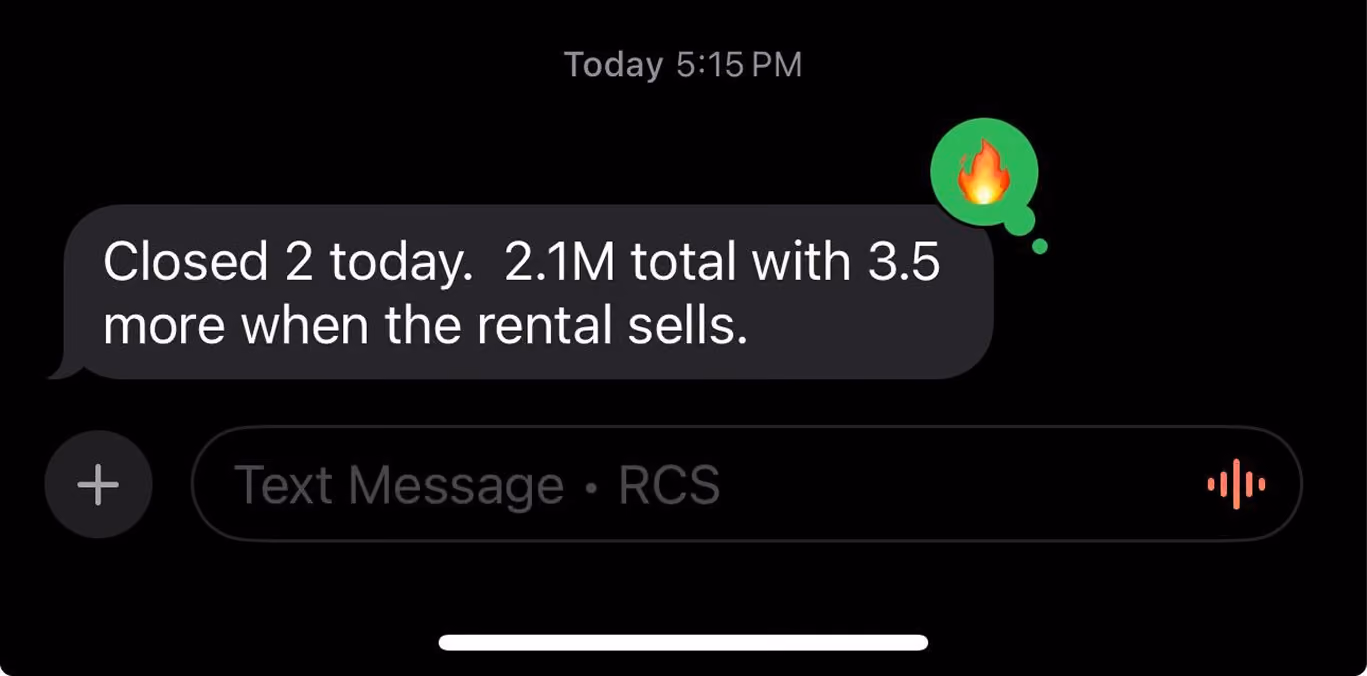This screenshot has width=1367, height=676.
Task: Open the plus attachments menu
Action: [x=98, y=484]
